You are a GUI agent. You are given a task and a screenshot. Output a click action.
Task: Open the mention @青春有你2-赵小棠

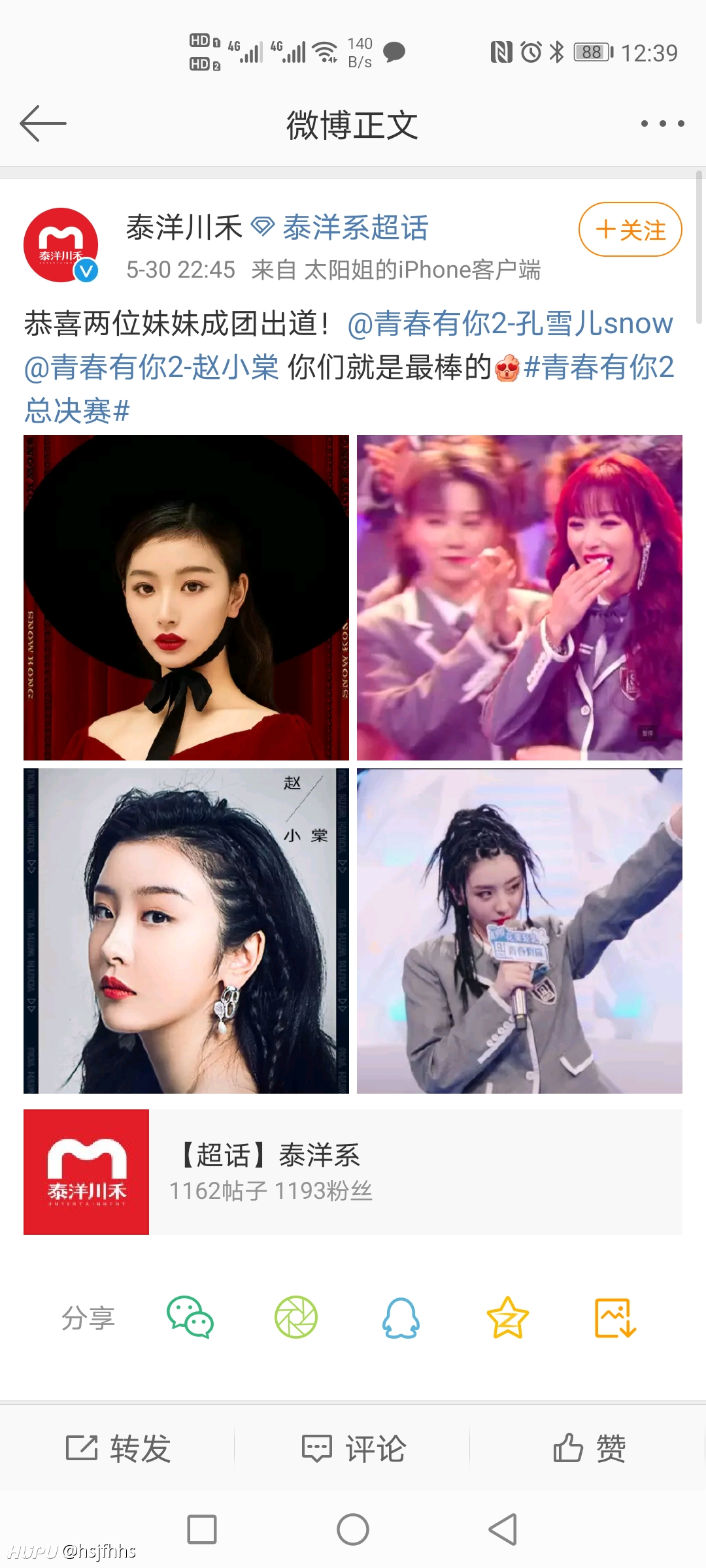(152, 367)
